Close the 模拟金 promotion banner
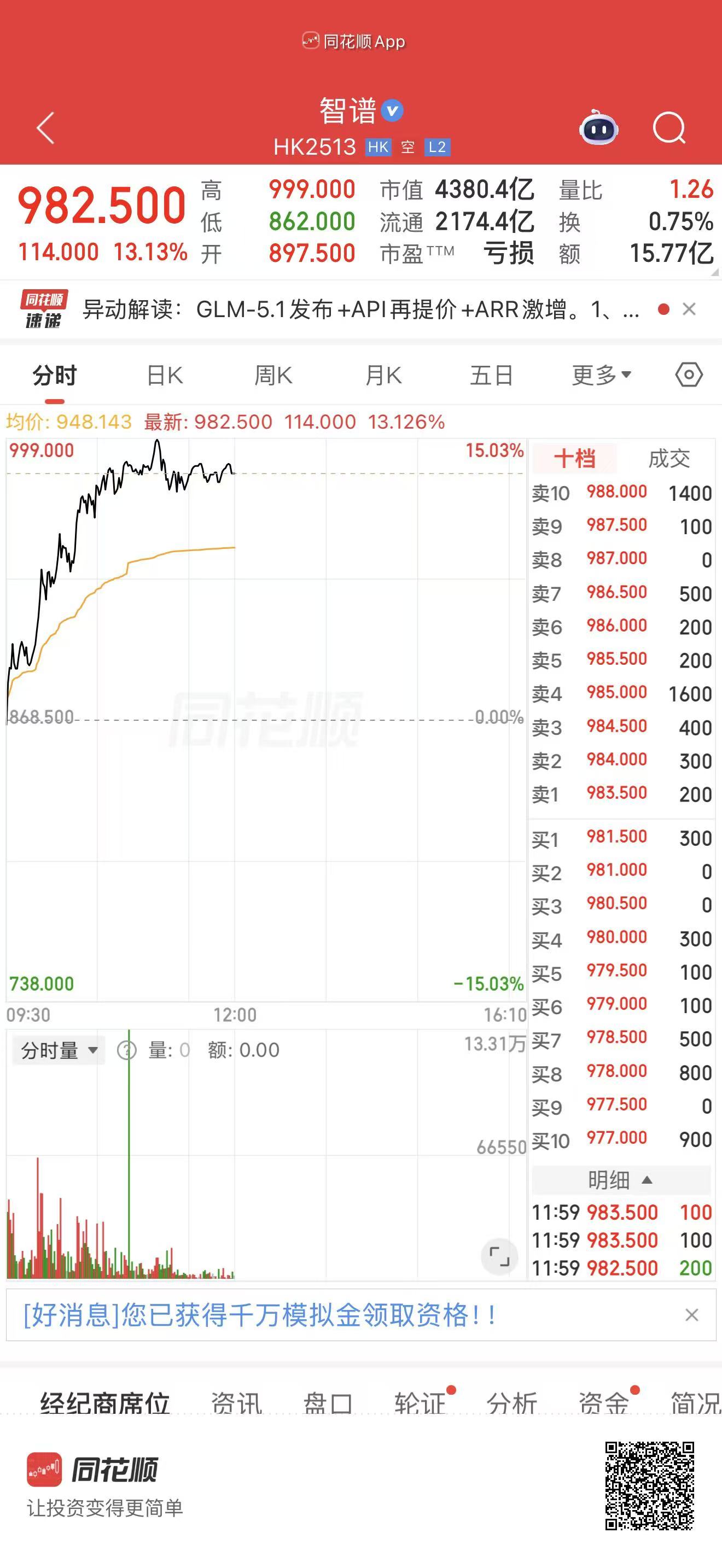The image size is (722, 1568). tap(691, 1315)
